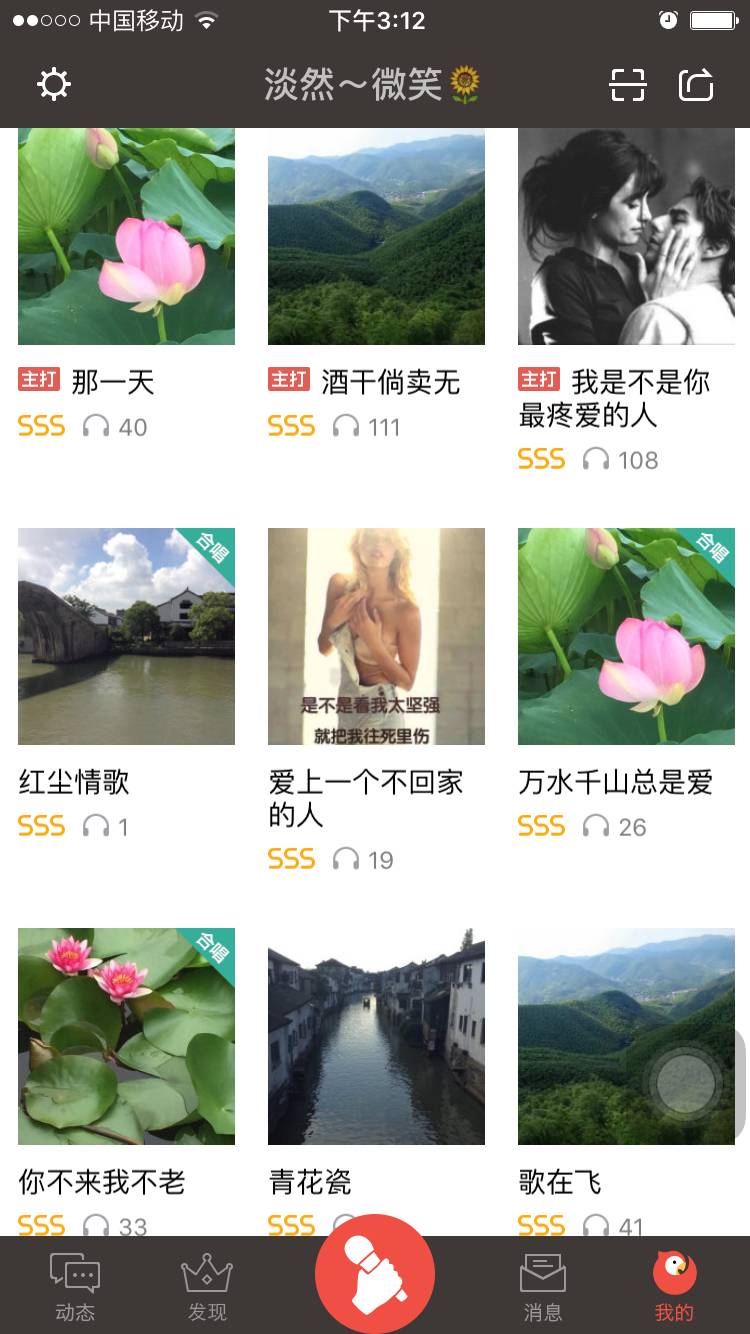Play the recording 酒干倘卖无
Image resolution: width=750 pixels, height=1334 pixels.
376,237
